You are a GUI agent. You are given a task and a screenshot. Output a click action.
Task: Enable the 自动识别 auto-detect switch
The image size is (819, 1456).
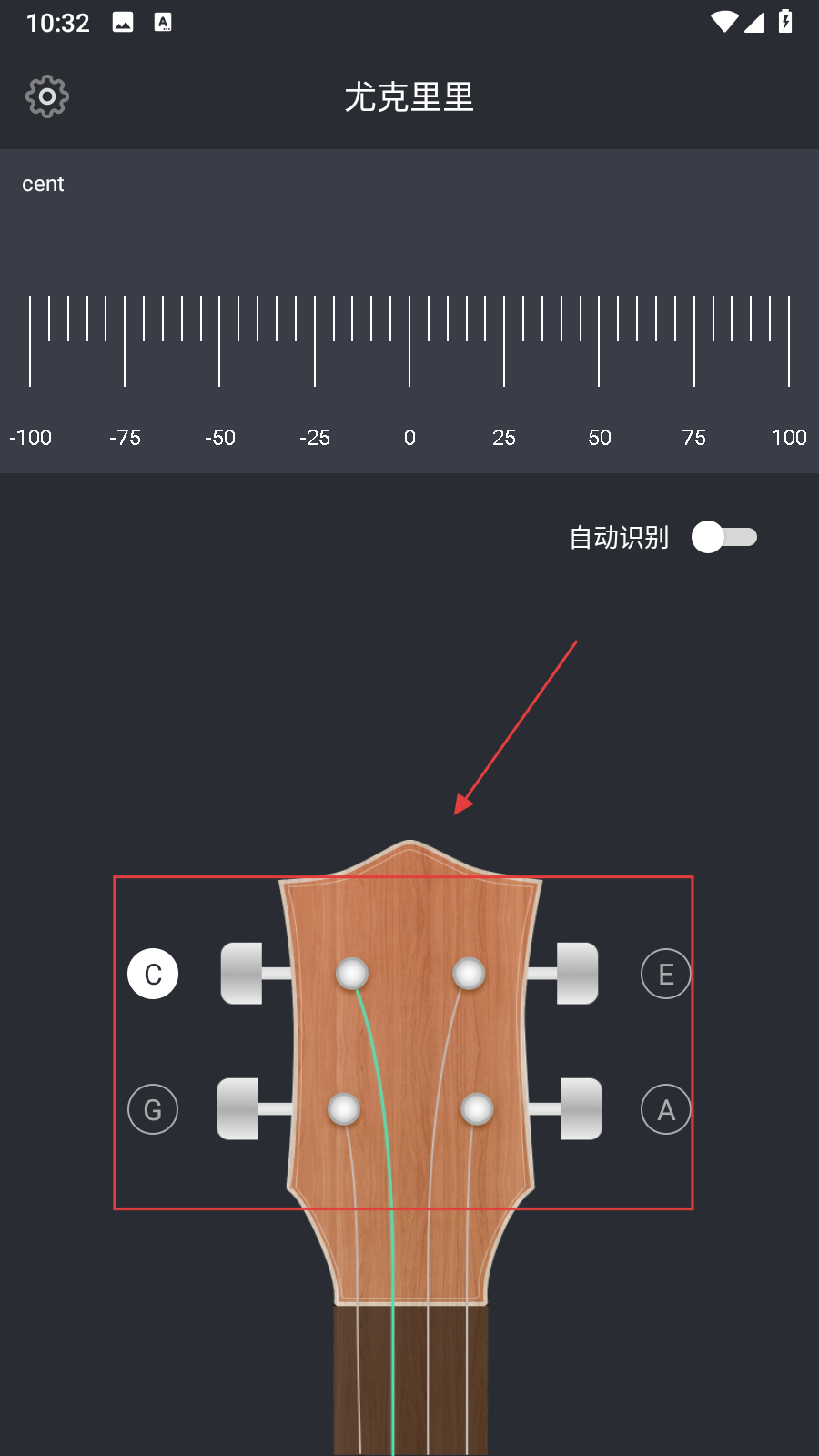724,537
